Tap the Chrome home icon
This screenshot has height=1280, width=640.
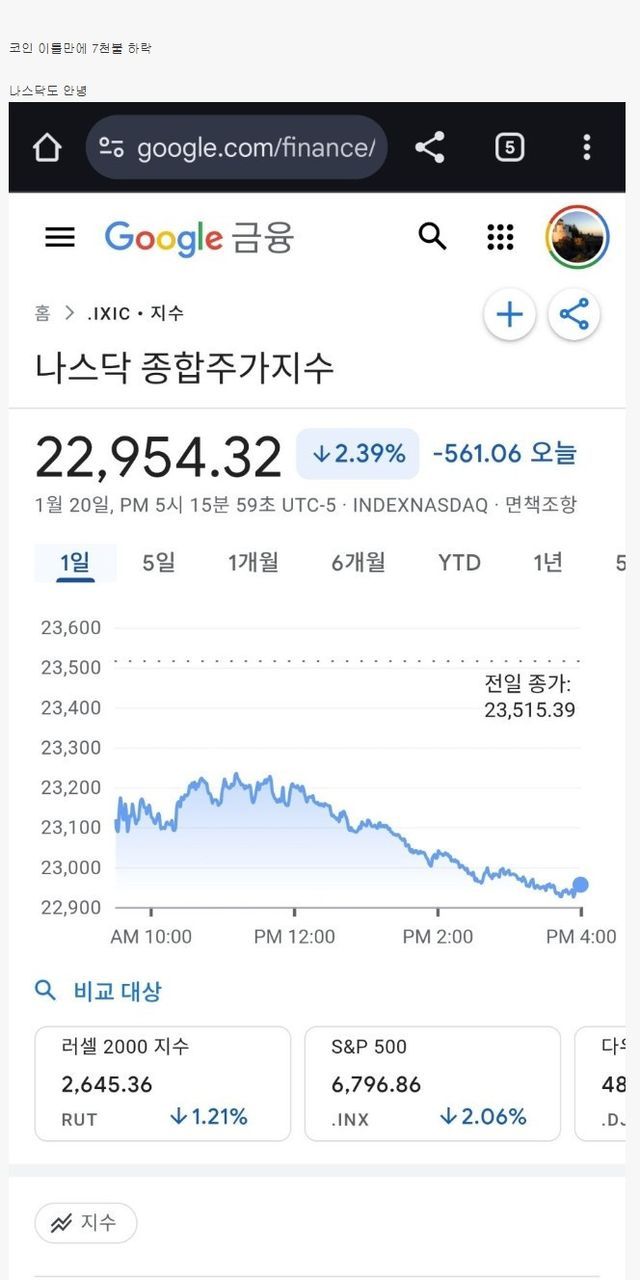(47, 148)
